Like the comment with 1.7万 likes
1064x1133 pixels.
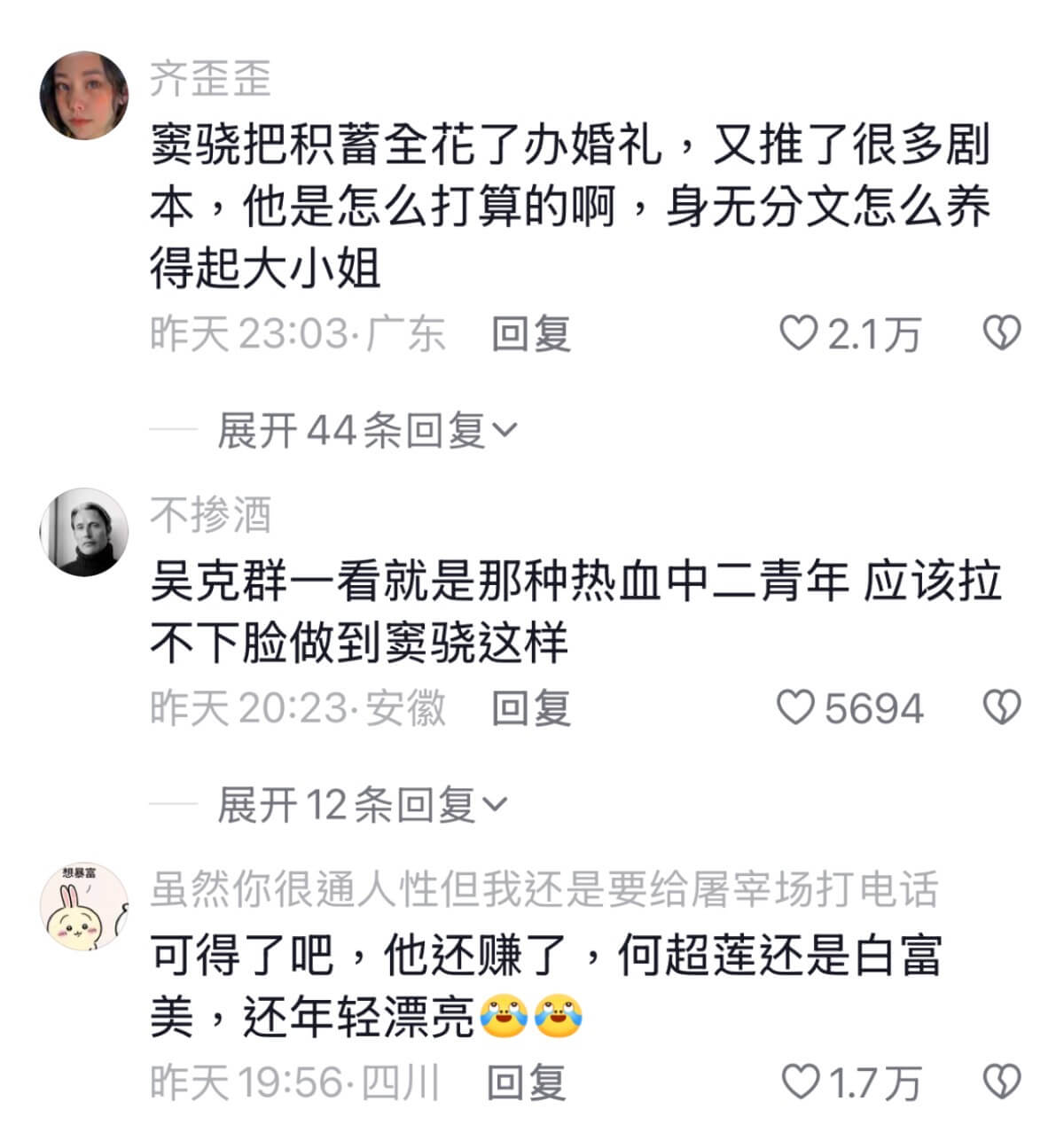coord(802,1082)
